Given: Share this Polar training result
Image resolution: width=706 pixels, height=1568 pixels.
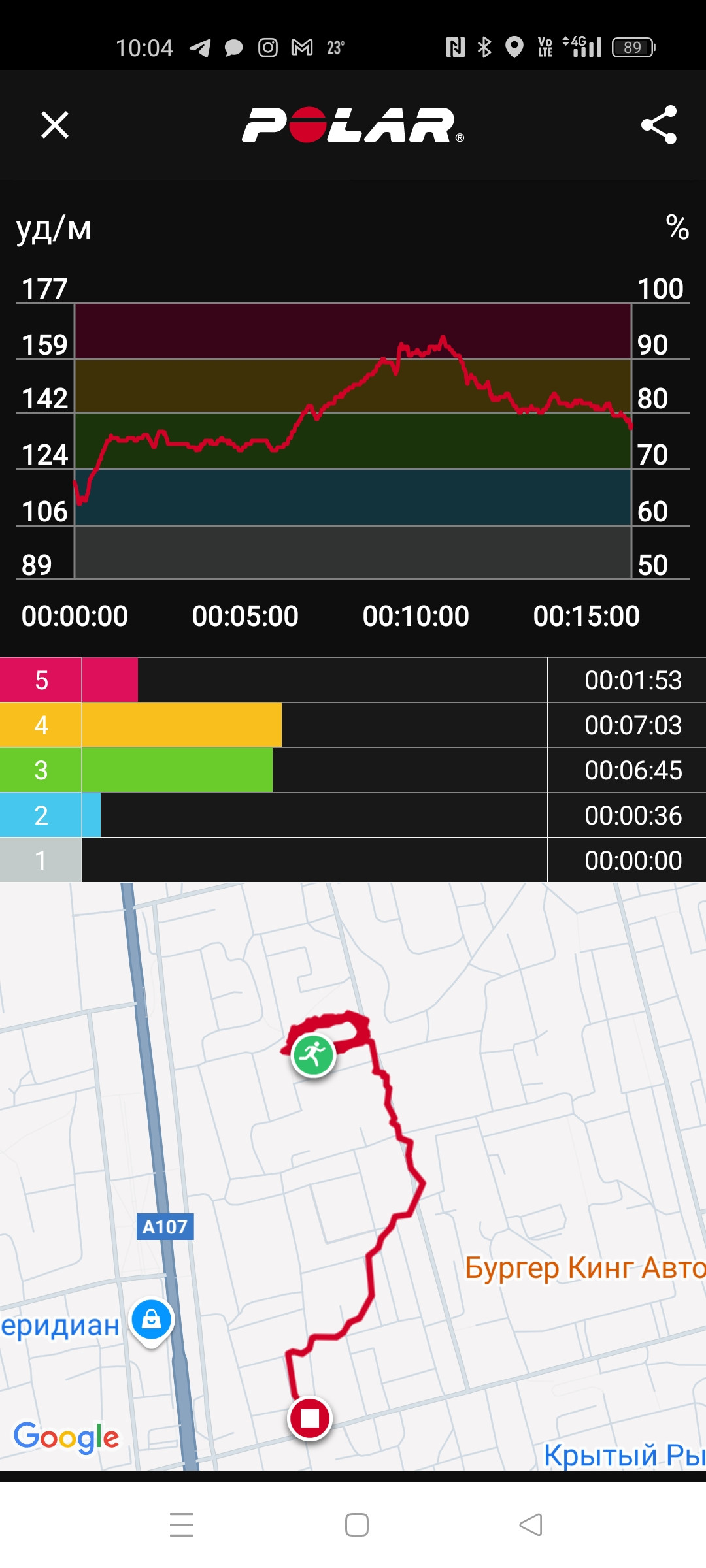Looking at the screenshot, I should pos(659,125).
